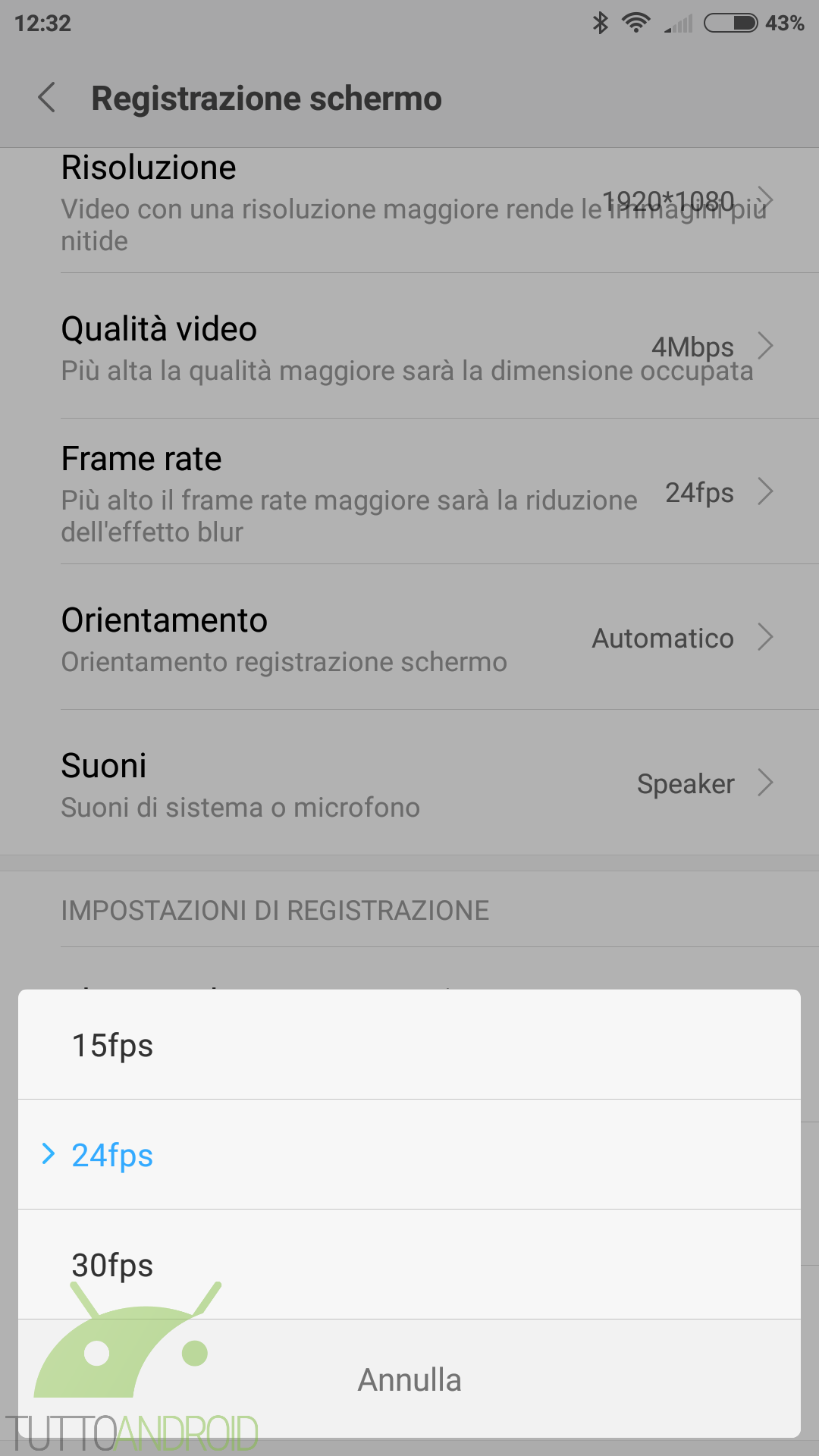Open the Qualità video setting
The image size is (819, 1456).
point(409,346)
